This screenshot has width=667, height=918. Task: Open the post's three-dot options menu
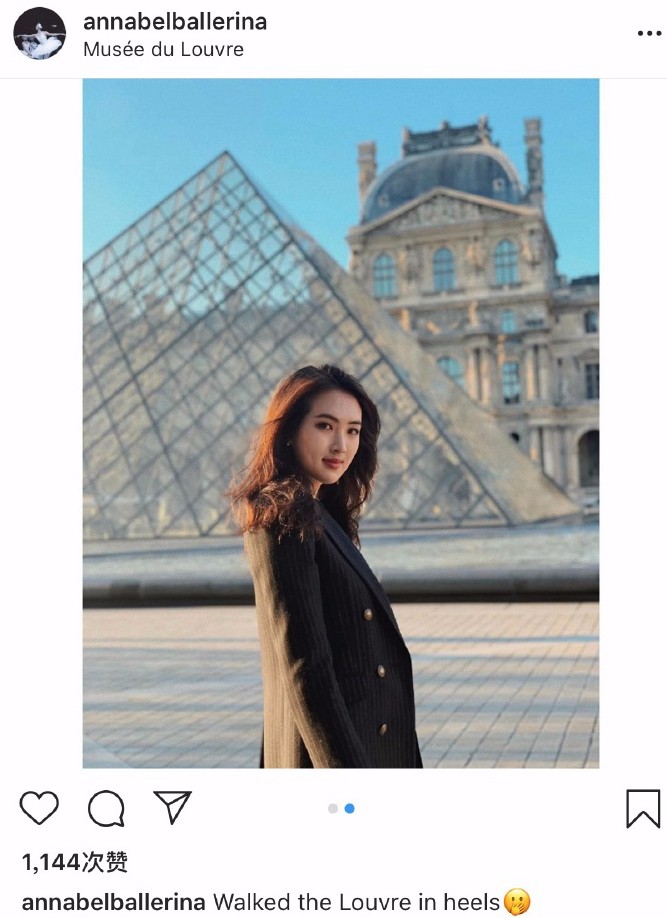click(x=649, y=33)
